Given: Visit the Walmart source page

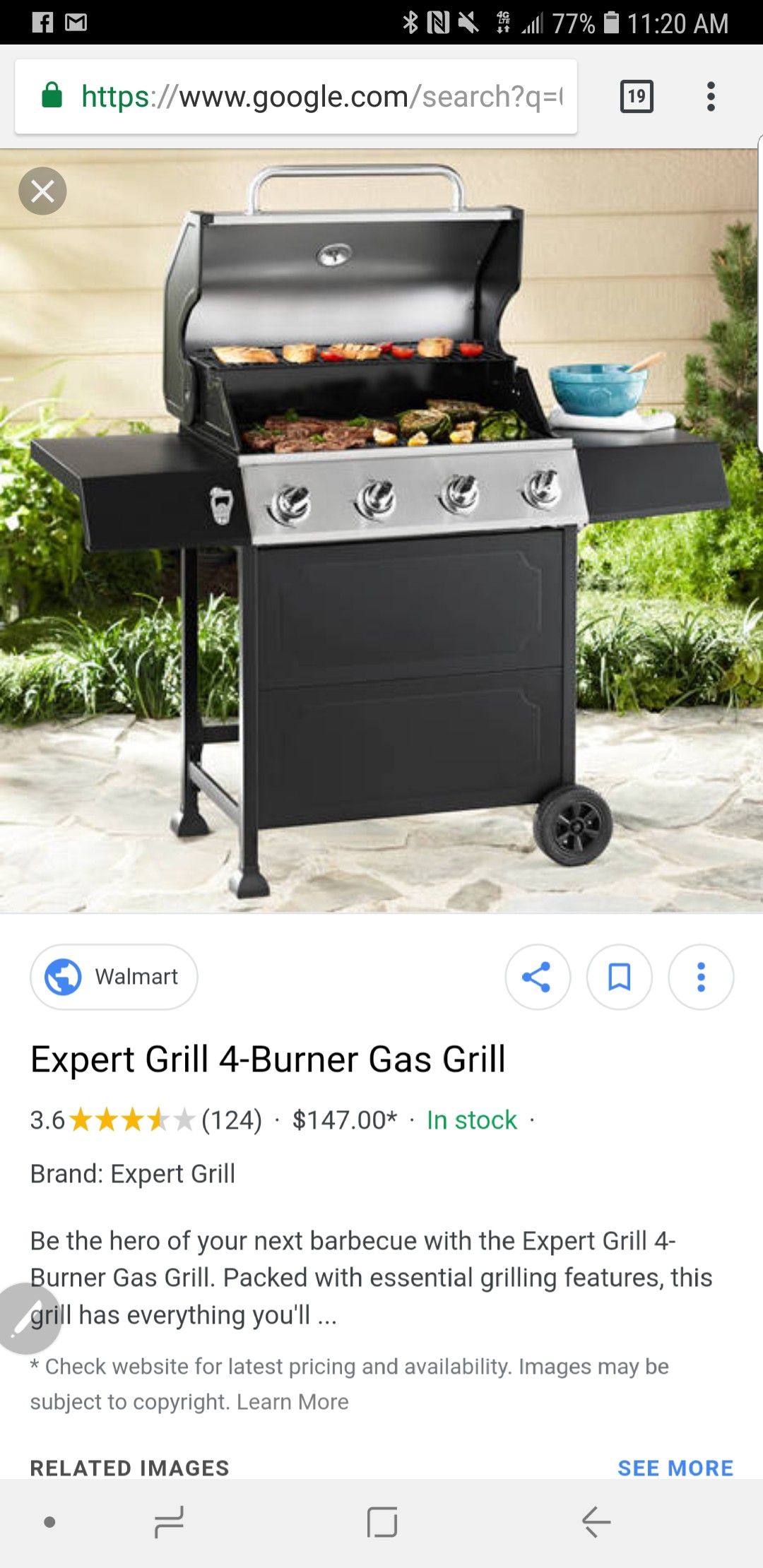Looking at the screenshot, I should click(114, 977).
